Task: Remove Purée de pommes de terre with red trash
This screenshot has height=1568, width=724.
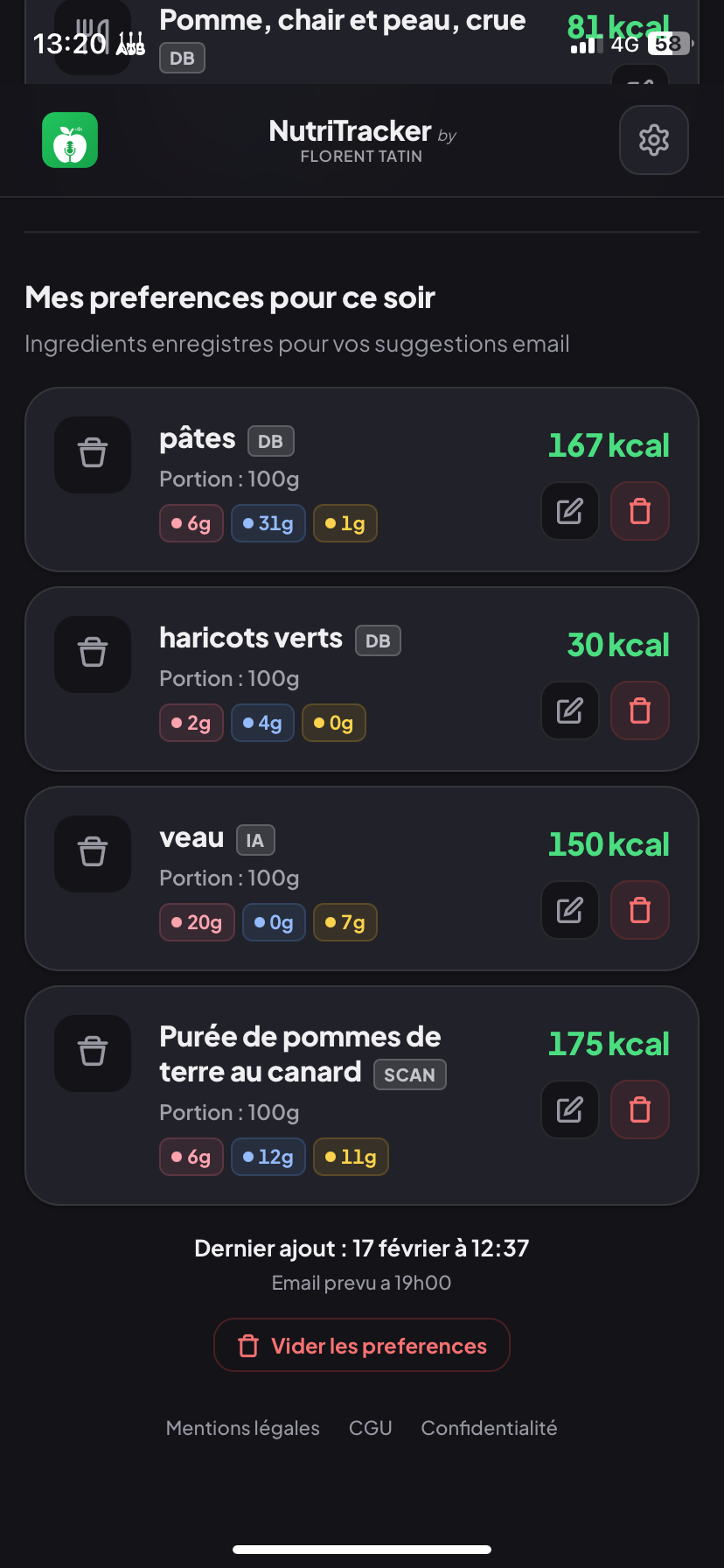Action: click(x=639, y=1109)
